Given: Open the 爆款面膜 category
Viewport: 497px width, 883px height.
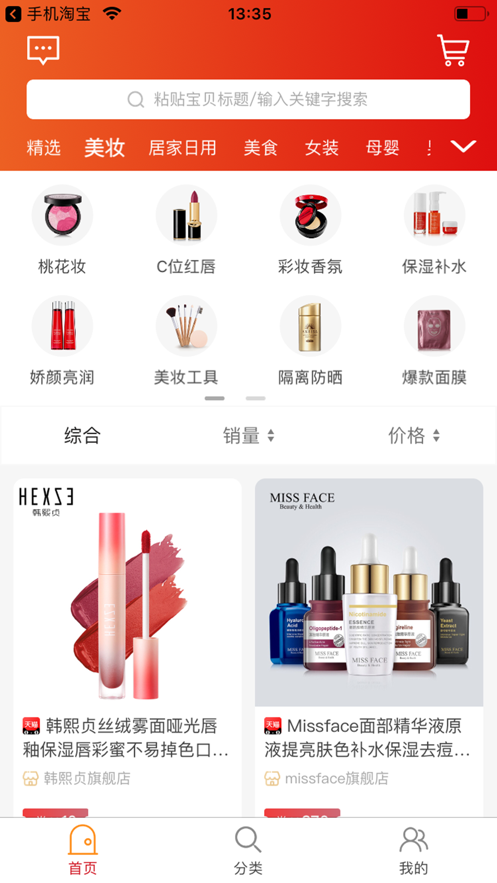Looking at the screenshot, I should pos(435,341).
